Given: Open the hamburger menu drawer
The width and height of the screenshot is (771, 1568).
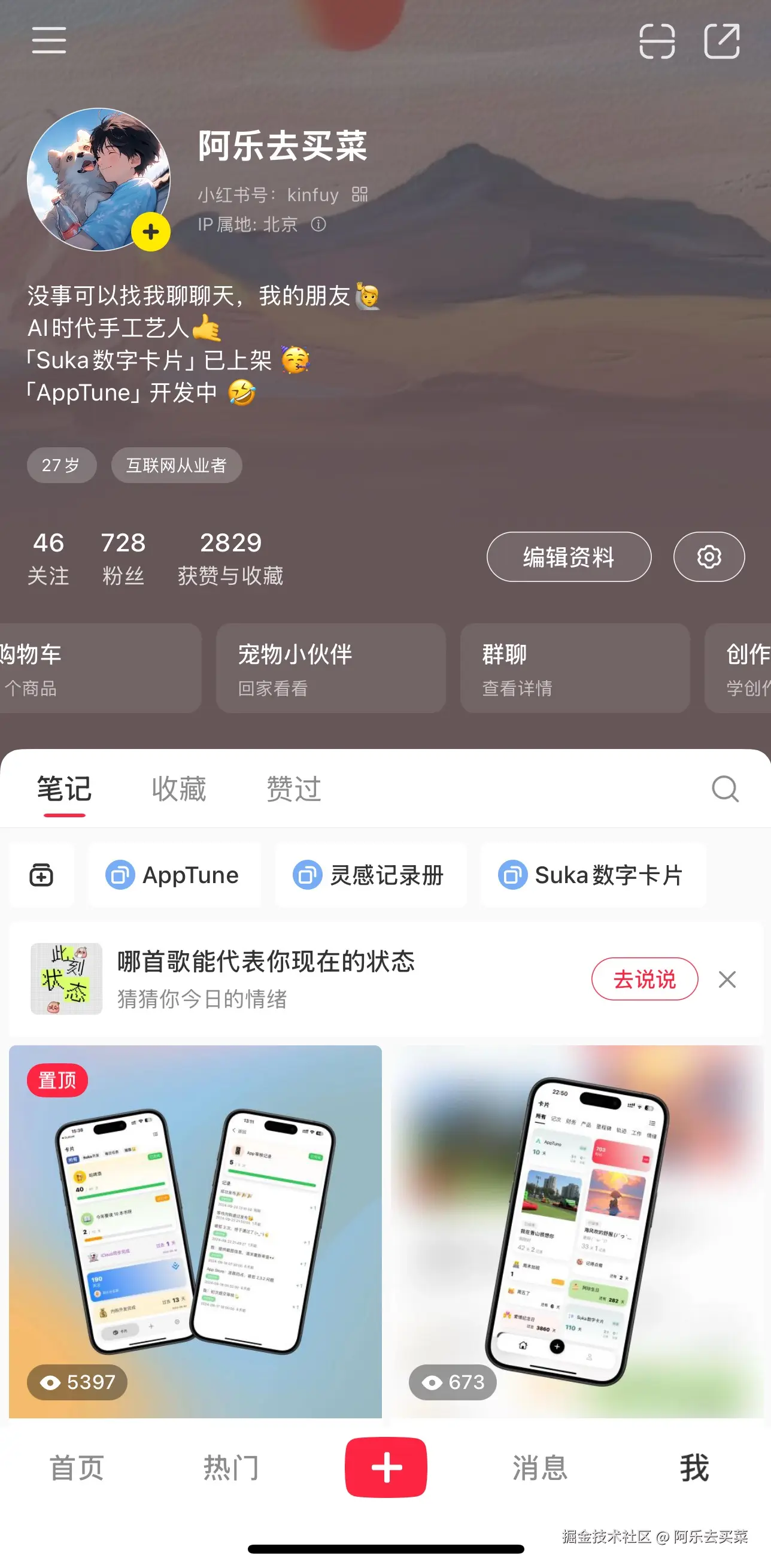Looking at the screenshot, I should coord(48,40).
